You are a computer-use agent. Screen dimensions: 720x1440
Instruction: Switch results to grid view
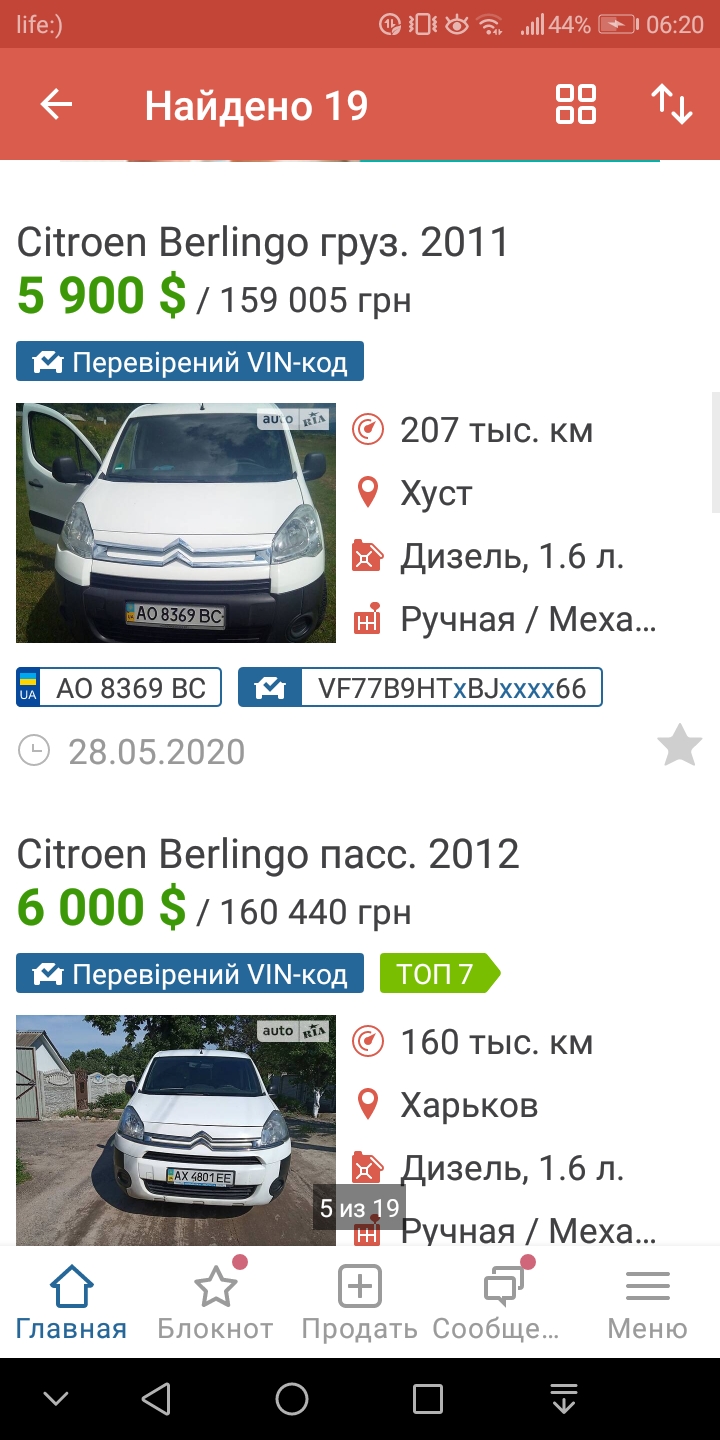(576, 104)
